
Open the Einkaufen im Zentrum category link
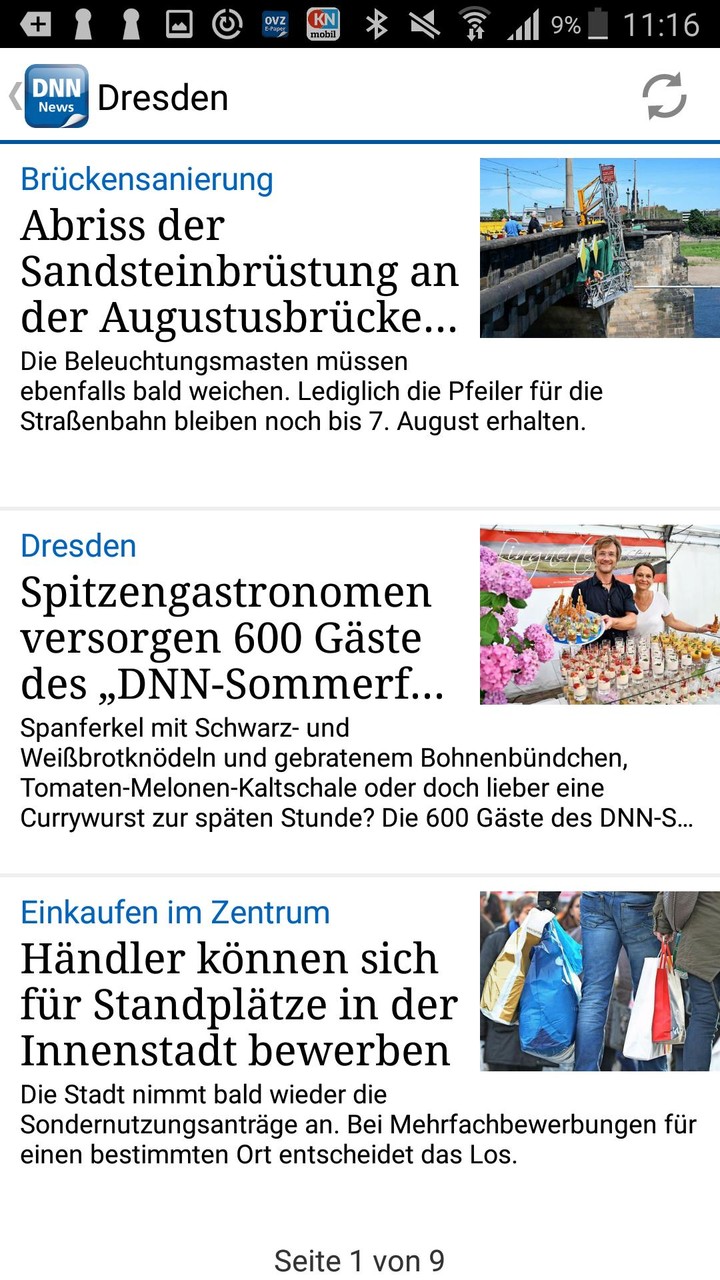[x=174, y=912]
